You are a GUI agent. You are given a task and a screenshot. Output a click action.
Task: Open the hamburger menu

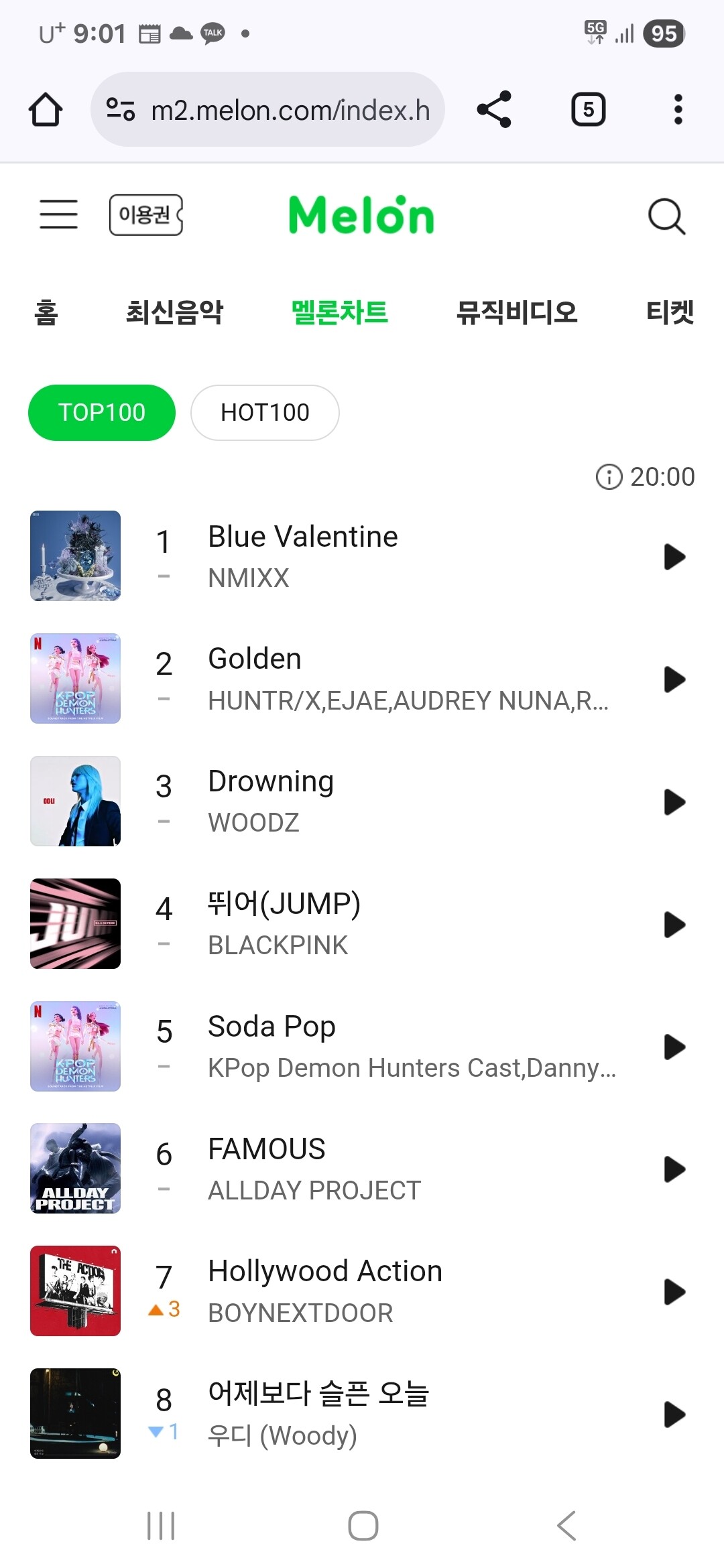coord(58,214)
